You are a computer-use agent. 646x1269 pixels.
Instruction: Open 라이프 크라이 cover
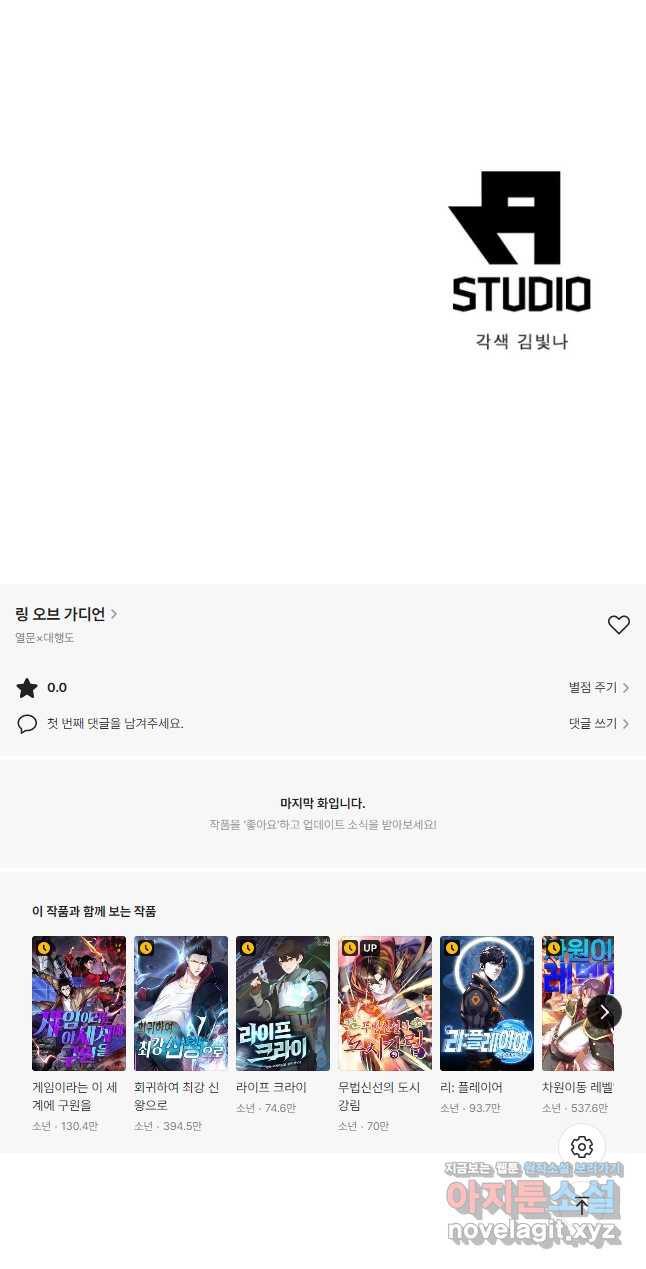(283, 1004)
